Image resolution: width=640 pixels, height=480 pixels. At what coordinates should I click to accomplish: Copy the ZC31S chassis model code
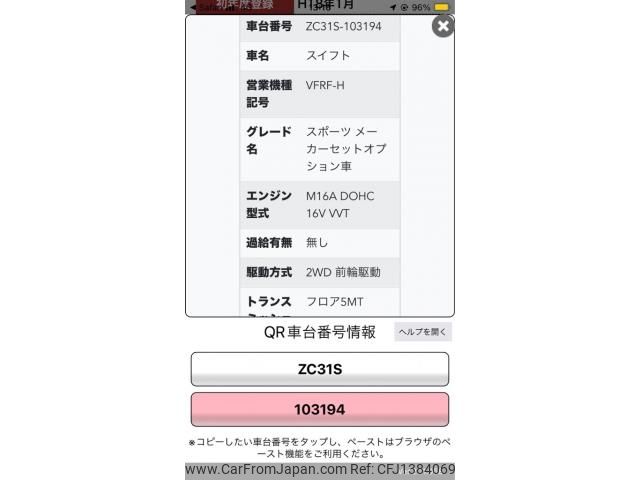320,369
